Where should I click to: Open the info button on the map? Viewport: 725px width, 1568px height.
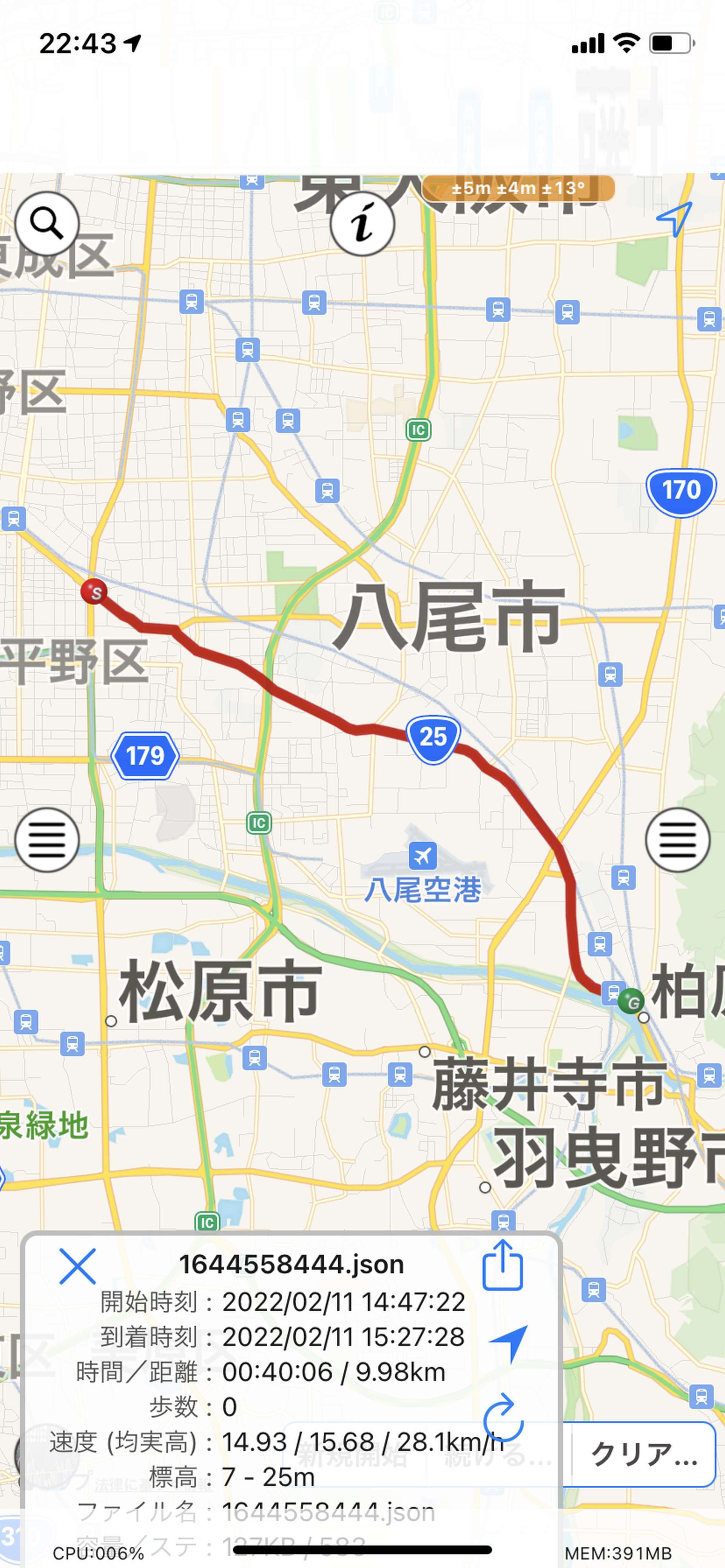coord(362,223)
